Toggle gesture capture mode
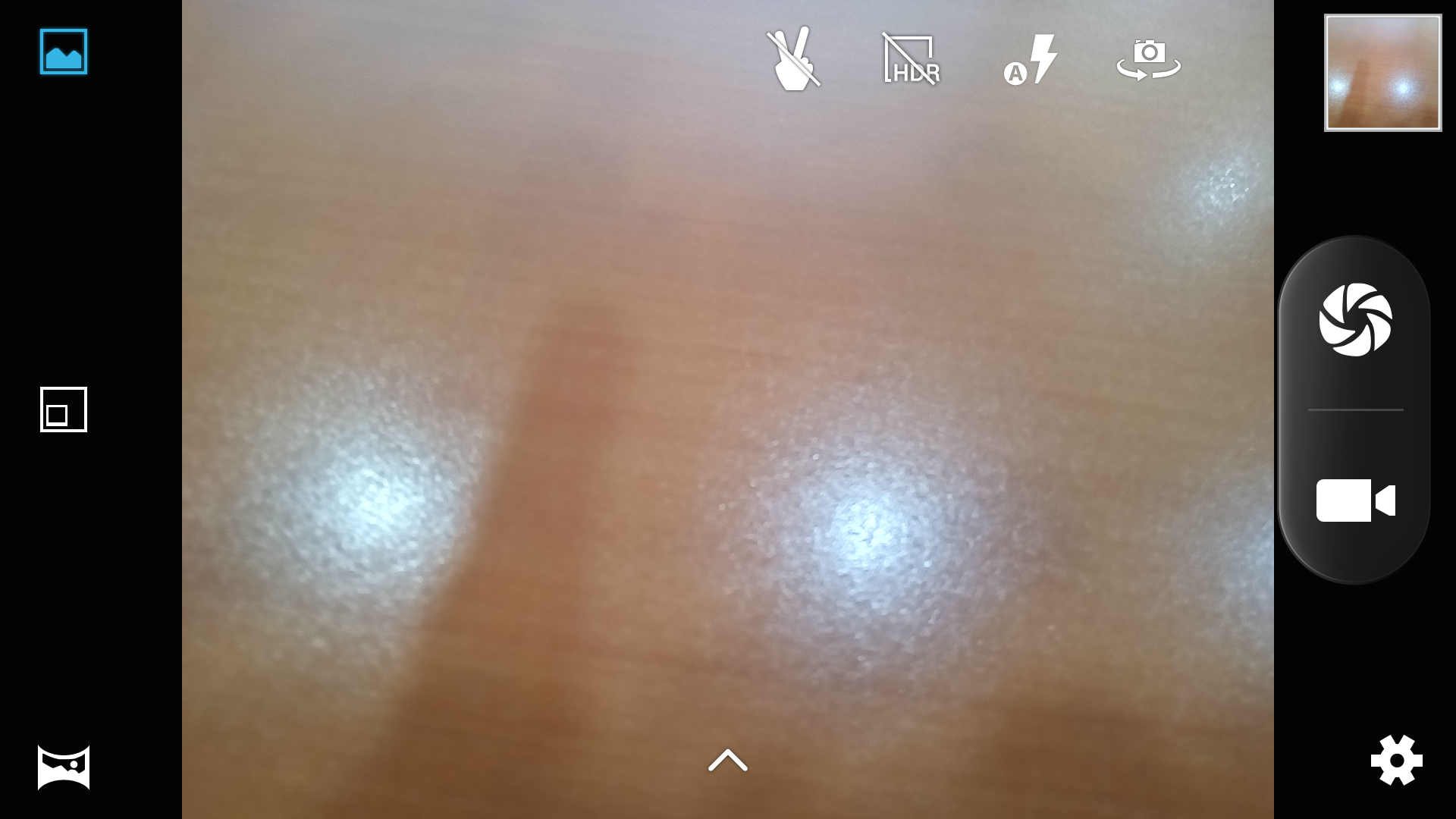 pyautogui.click(x=793, y=59)
